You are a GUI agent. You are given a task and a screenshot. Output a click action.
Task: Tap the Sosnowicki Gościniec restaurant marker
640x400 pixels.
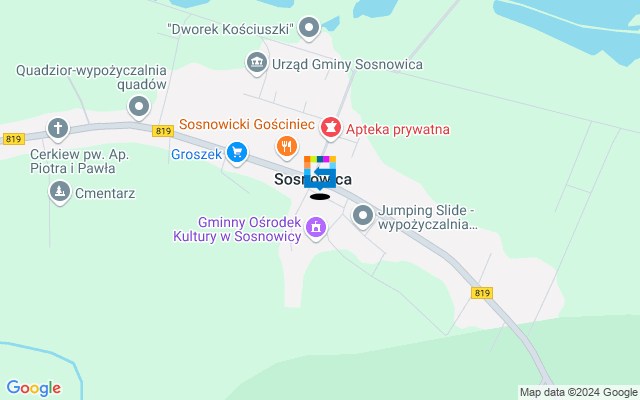click(x=287, y=147)
